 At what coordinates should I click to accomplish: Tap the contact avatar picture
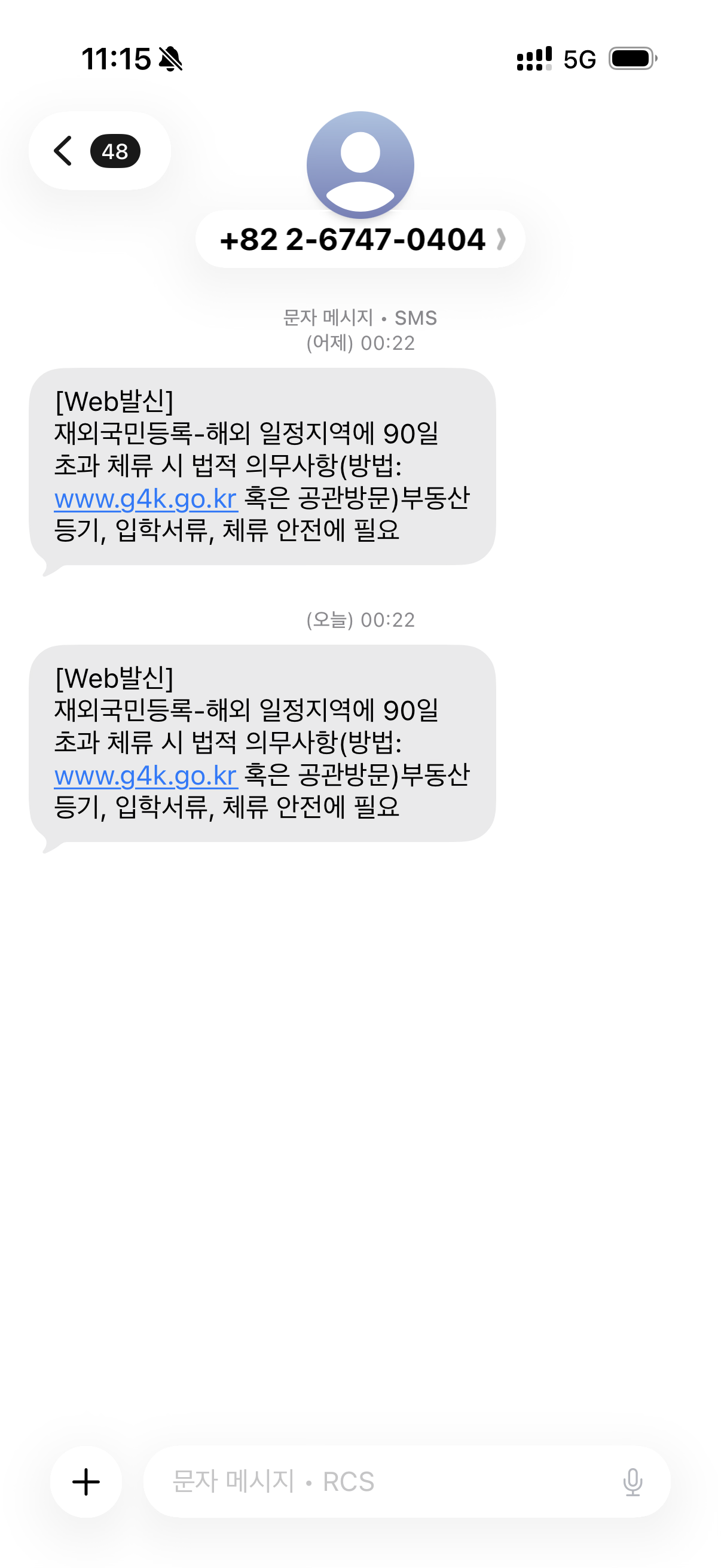[360, 164]
